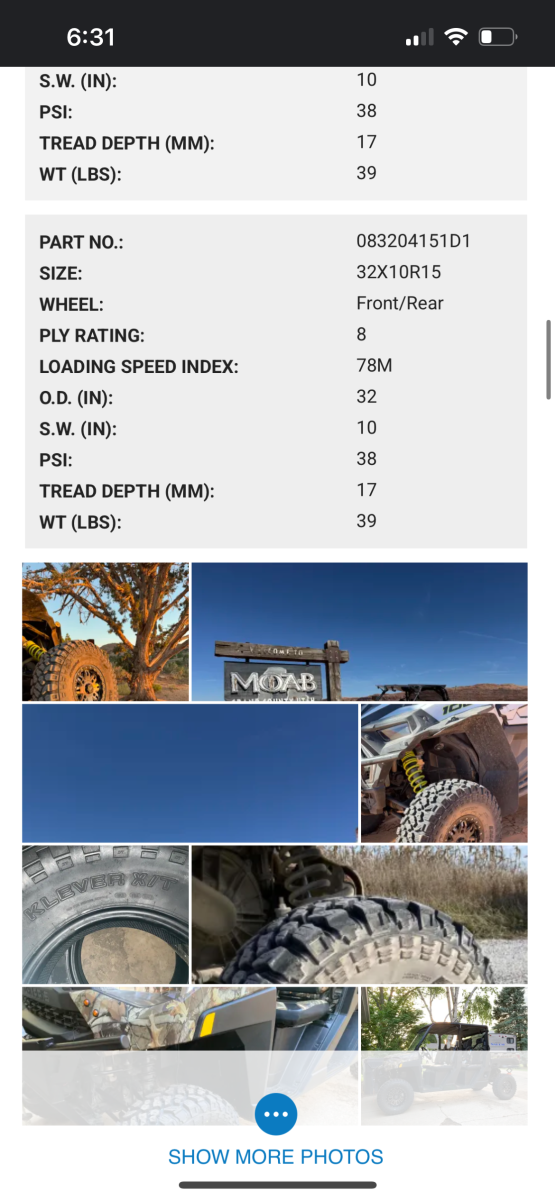Image resolution: width=555 pixels, height=1200 pixels.
Task: Open the camo vehicle body photo
Action: coord(190,1055)
